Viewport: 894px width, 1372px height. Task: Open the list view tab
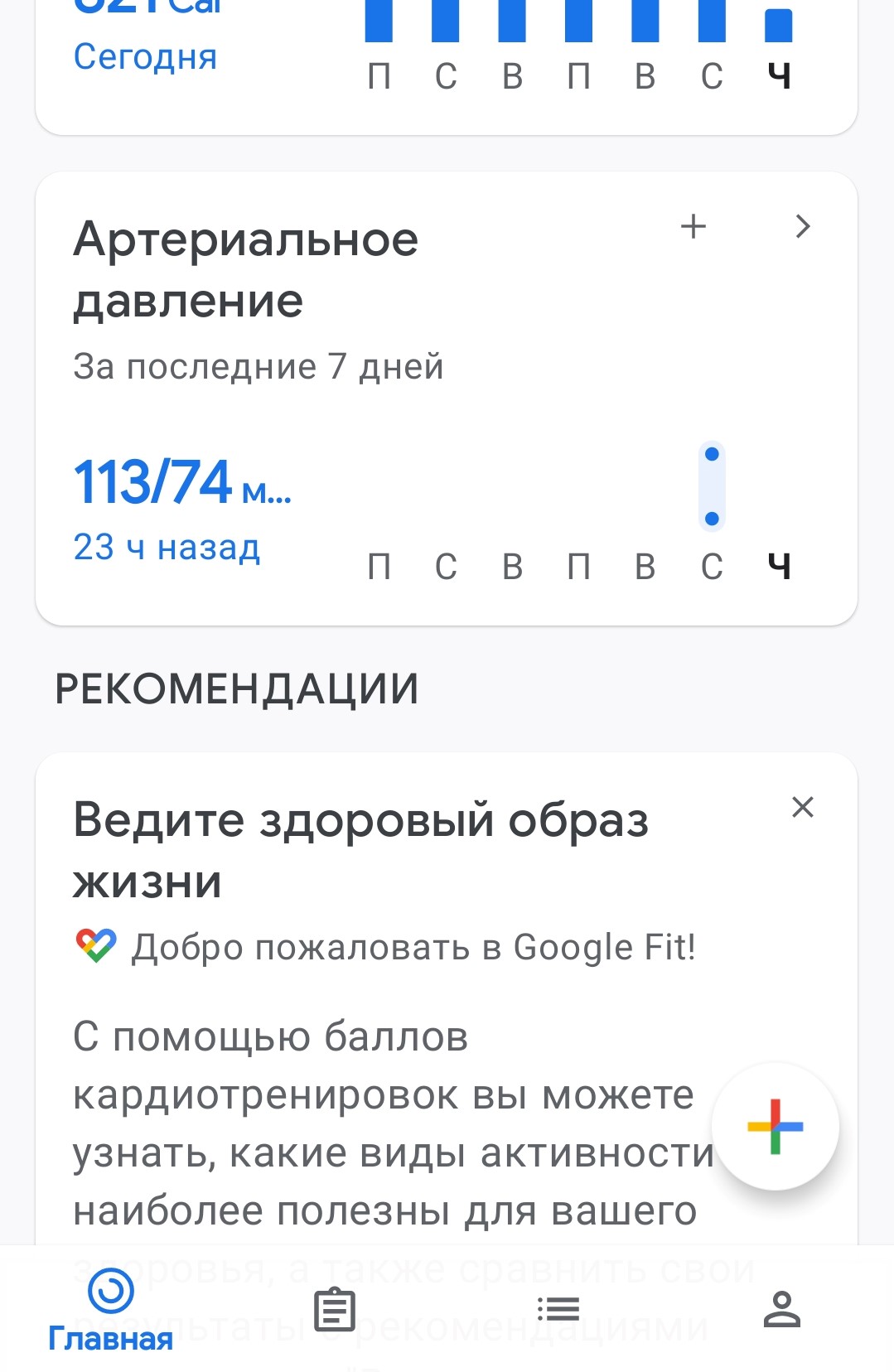(558, 1309)
